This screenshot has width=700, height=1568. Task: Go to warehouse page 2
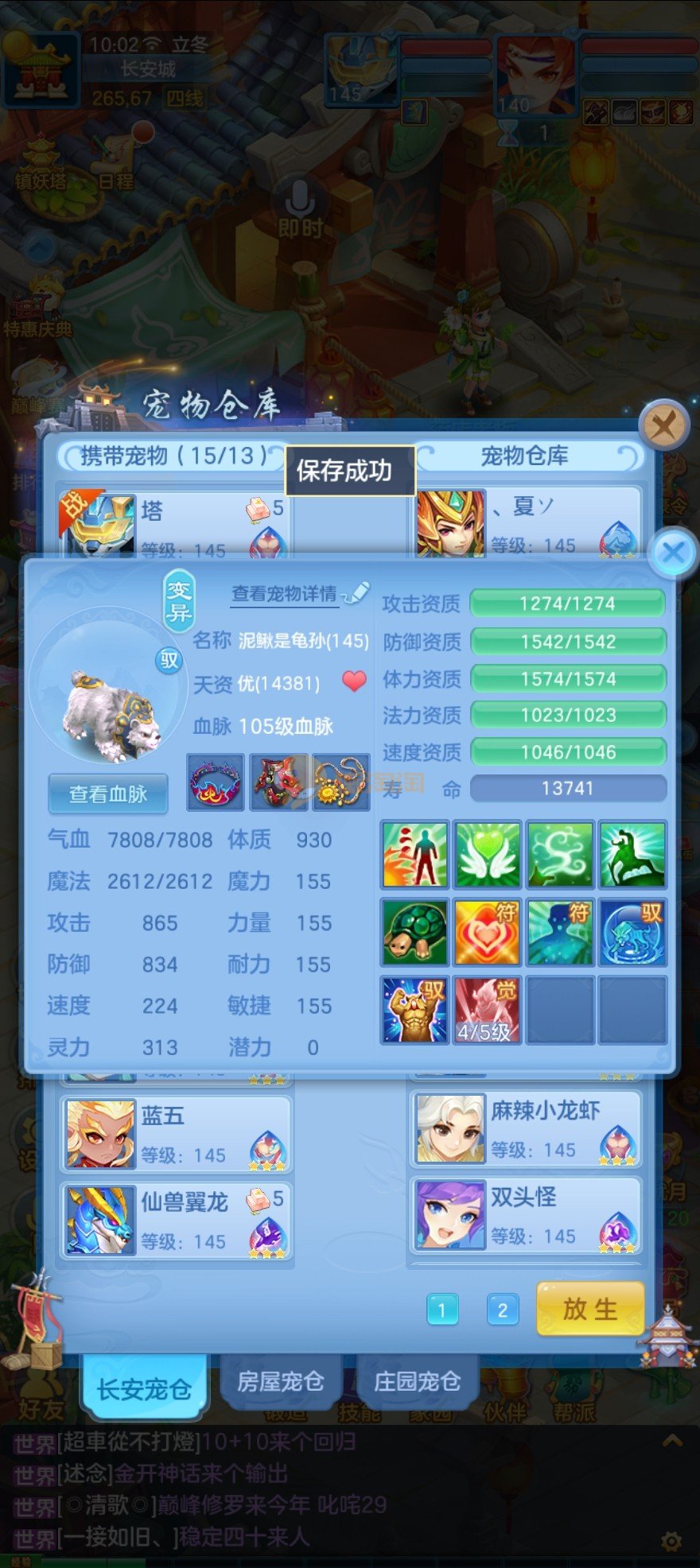tap(502, 1310)
